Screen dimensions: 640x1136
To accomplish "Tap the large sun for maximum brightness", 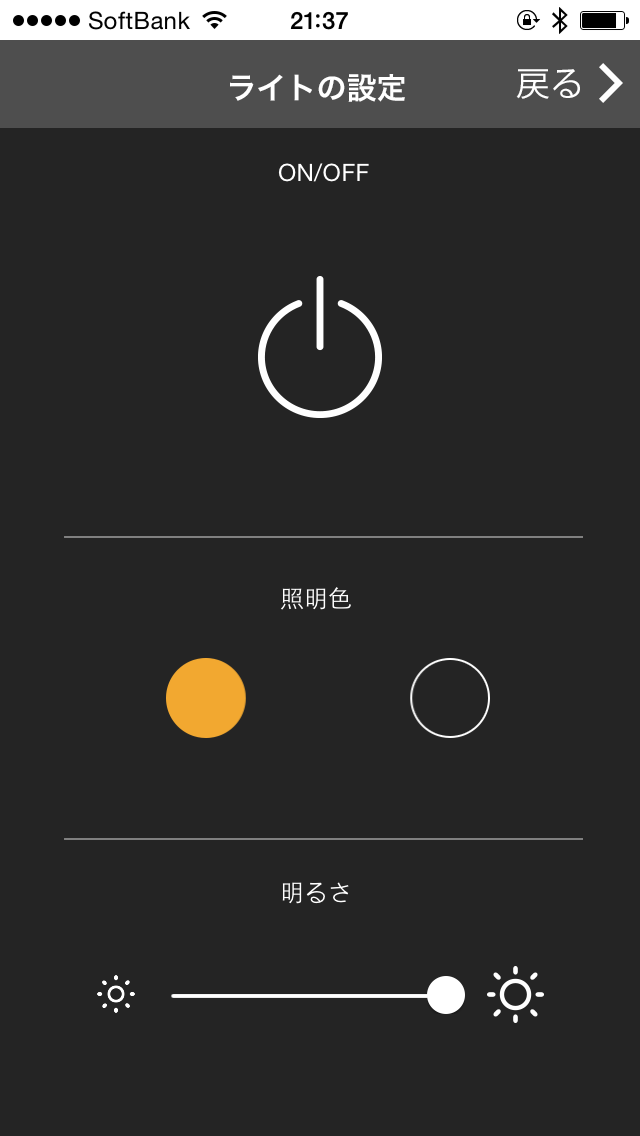I will point(515,995).
